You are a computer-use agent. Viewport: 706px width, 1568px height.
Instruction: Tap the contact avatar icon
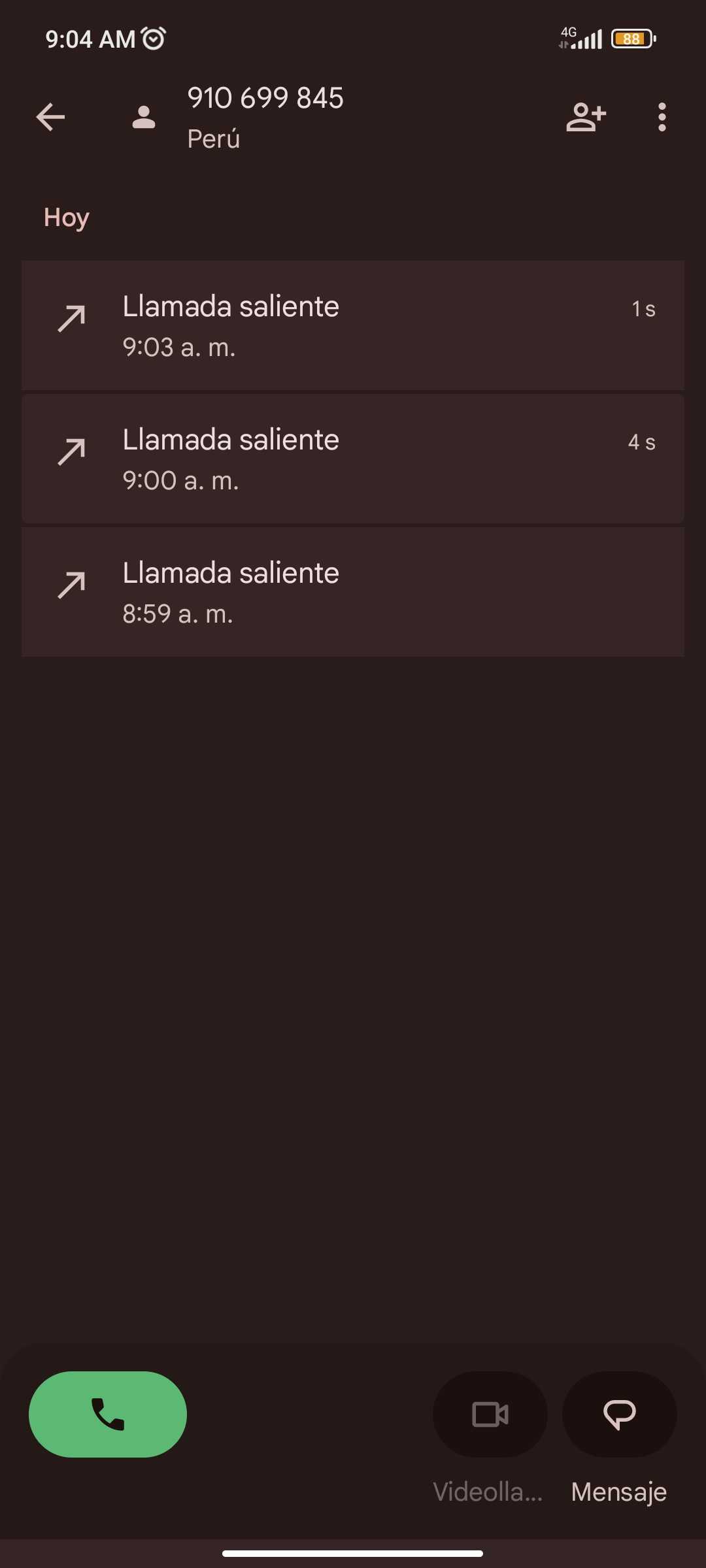point(144,118)
